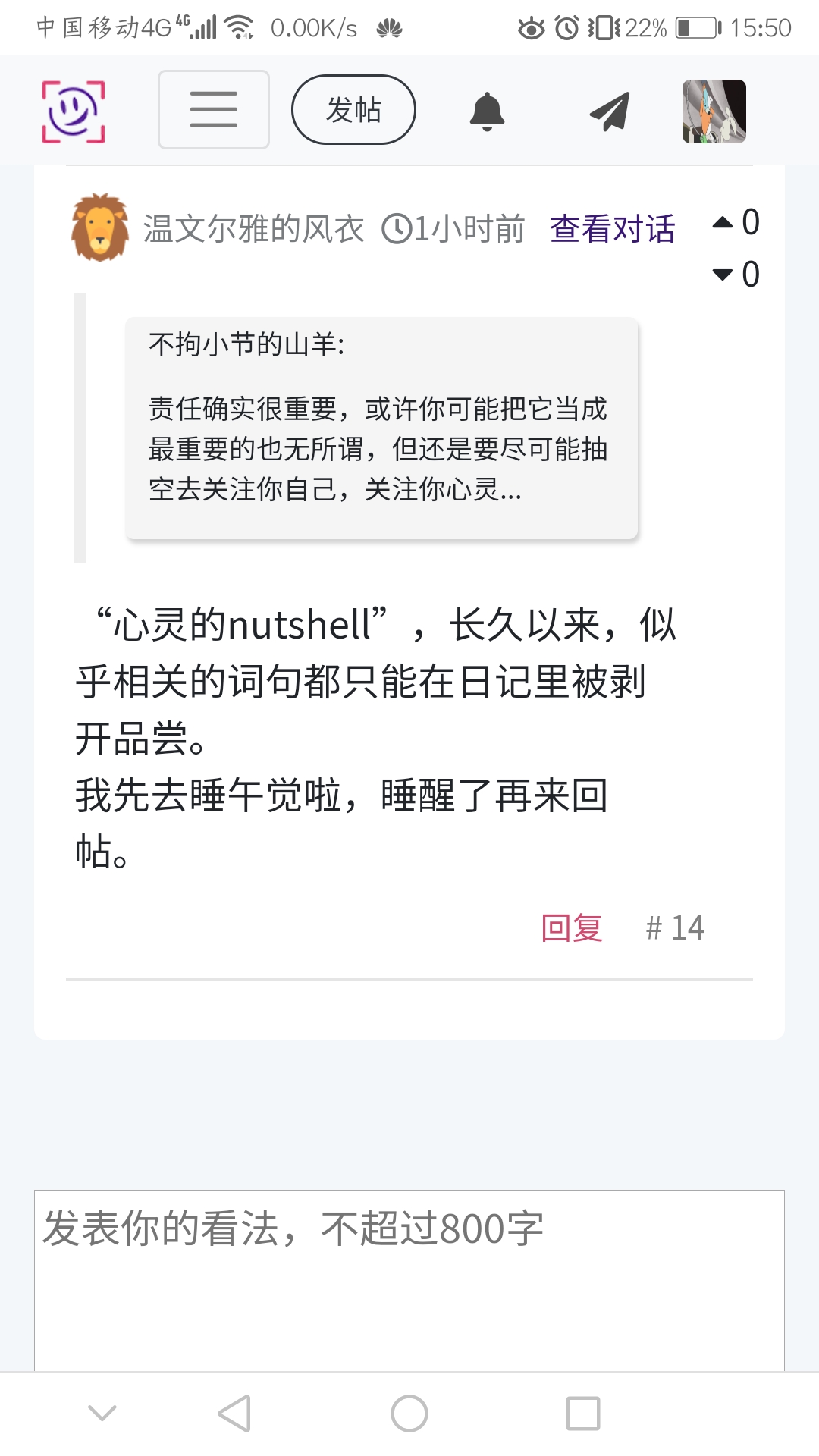Viewport: 819px width, 1456px height.
Task: Tap 回复 to reply to comment #14
Action: click(x=572, y=927)
